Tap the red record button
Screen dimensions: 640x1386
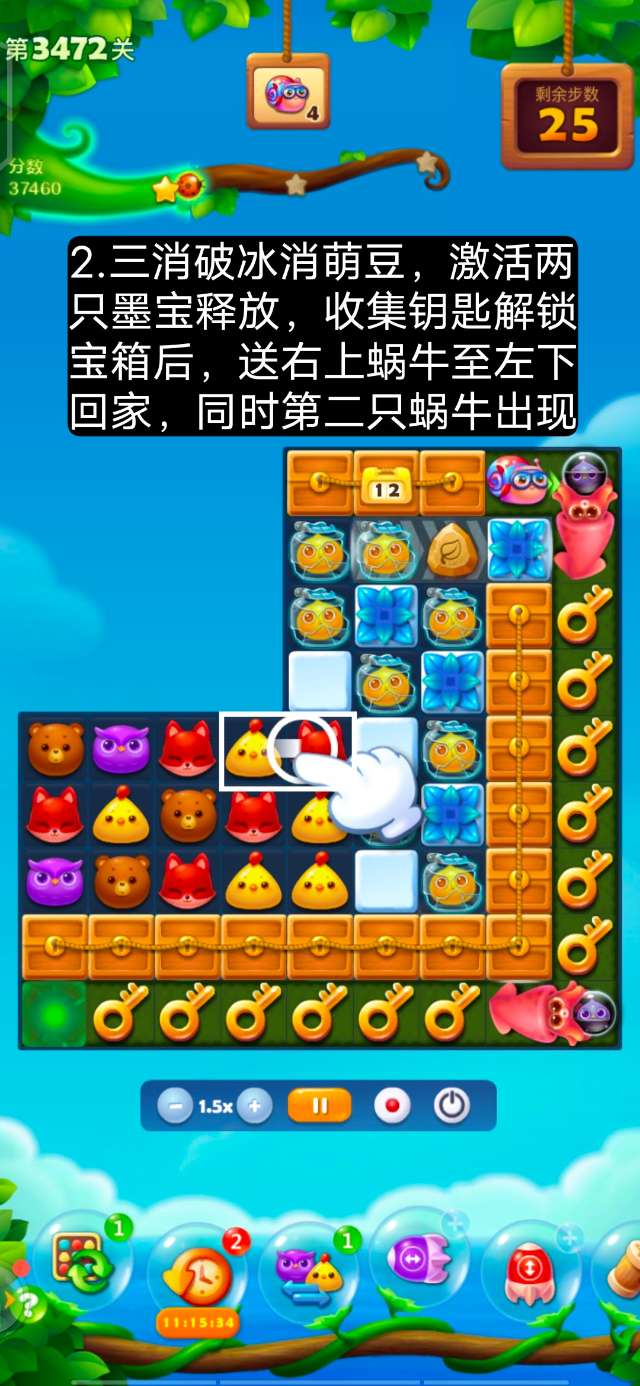392,1106
